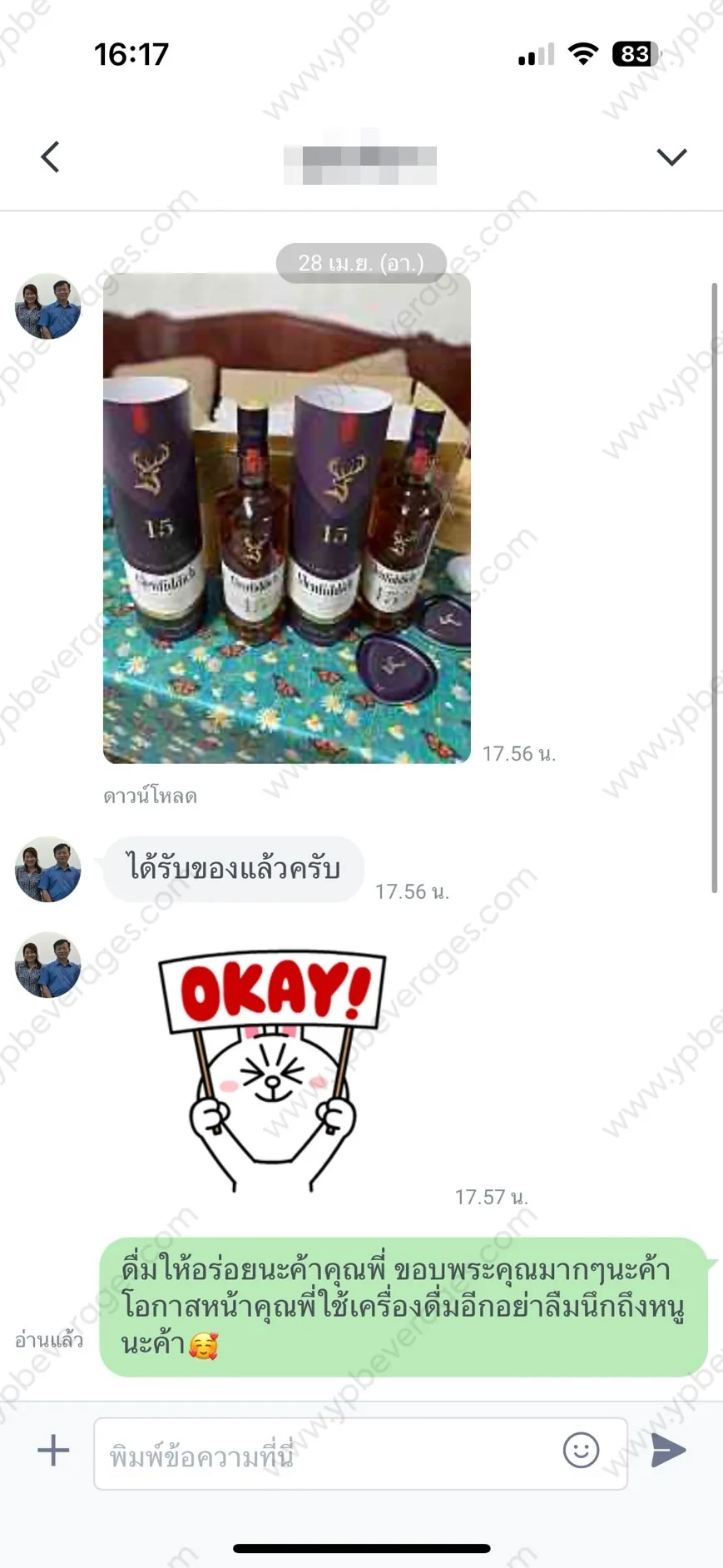This screenshot has width=723, height=1568.
Task: Expand the chat options chevron
Action: point(671,156)
